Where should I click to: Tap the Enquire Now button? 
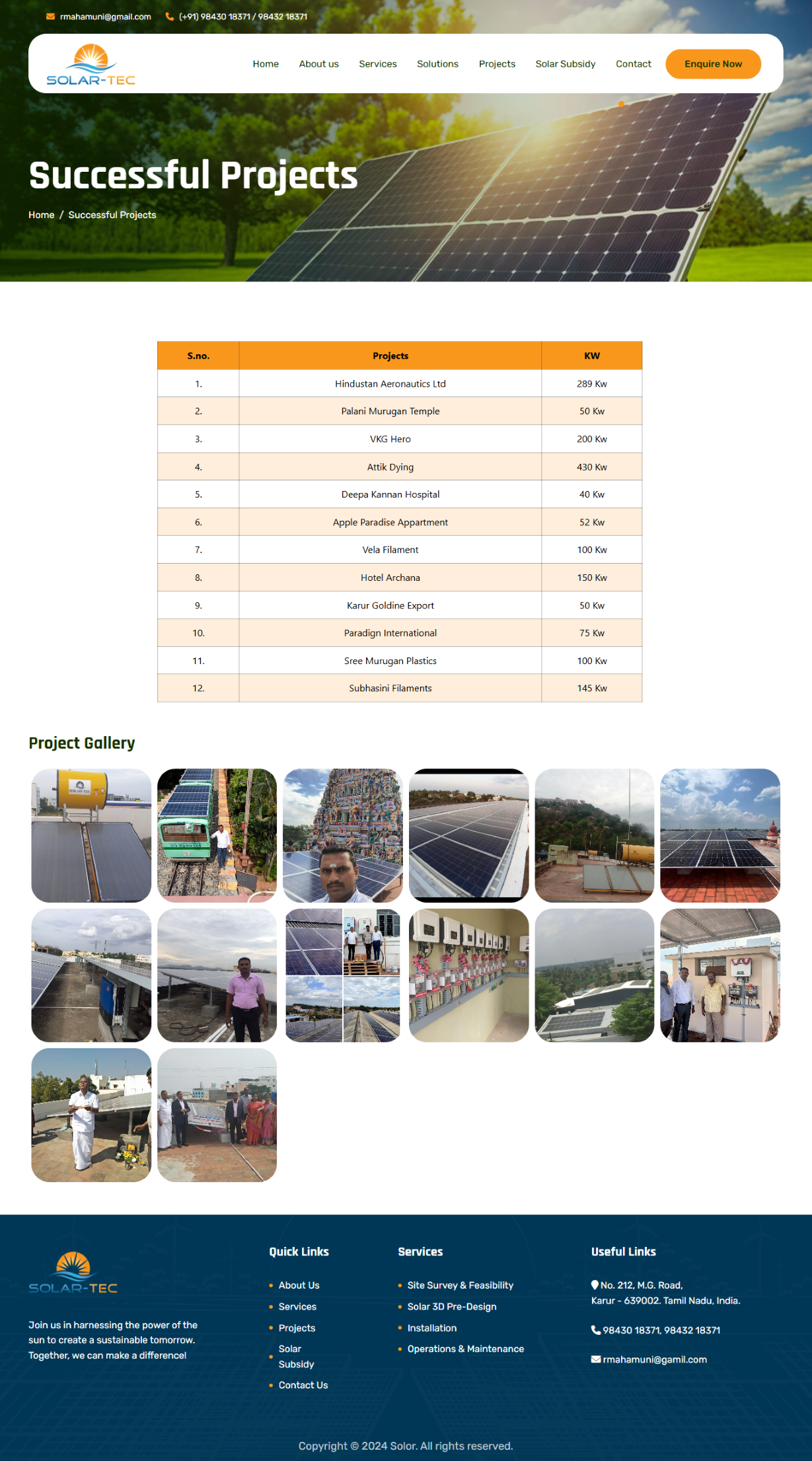click(713, 64)
